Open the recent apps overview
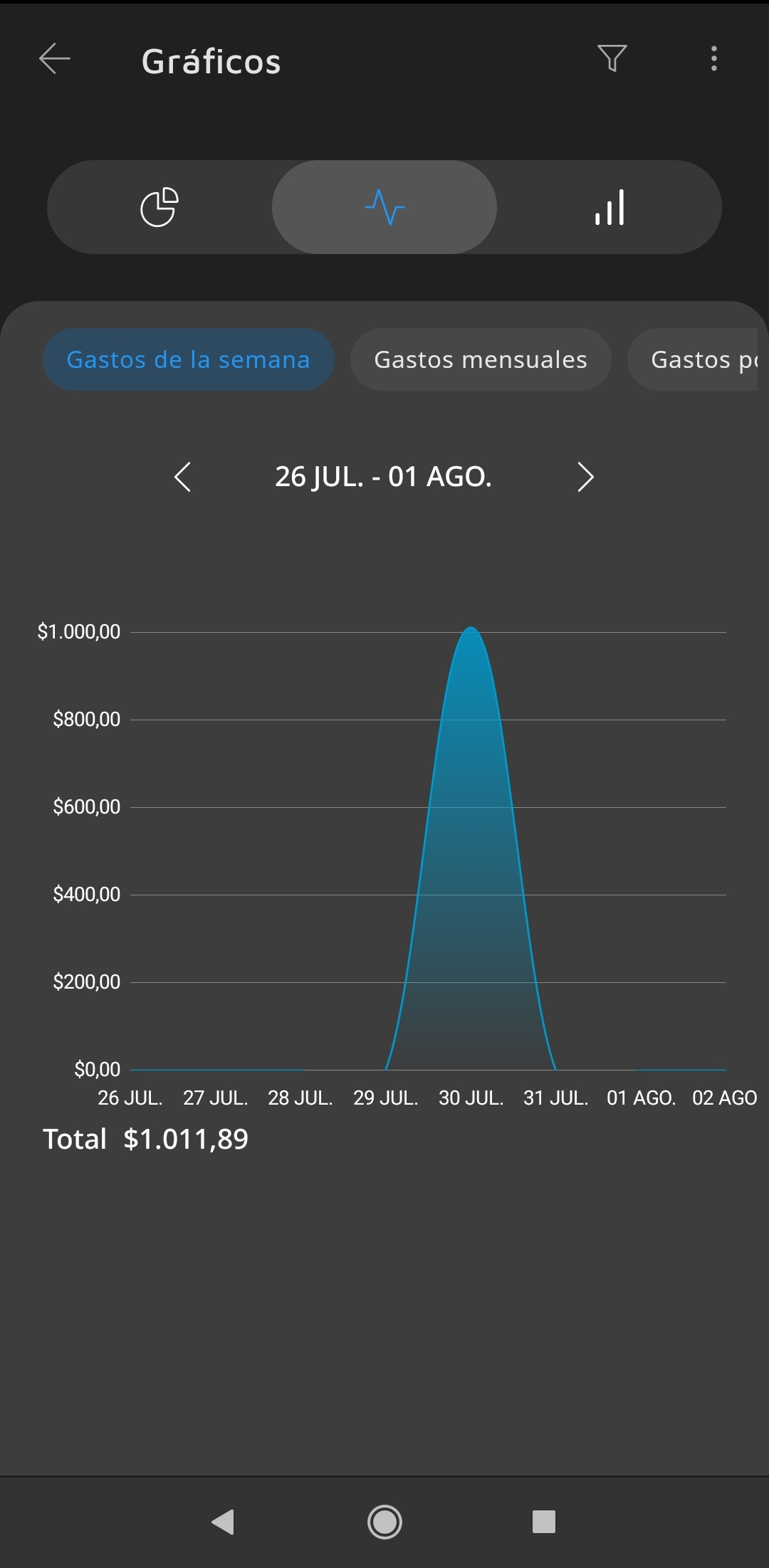Screen dimensions: 769x1568 pyautogui.click(x=544, y=1522)
